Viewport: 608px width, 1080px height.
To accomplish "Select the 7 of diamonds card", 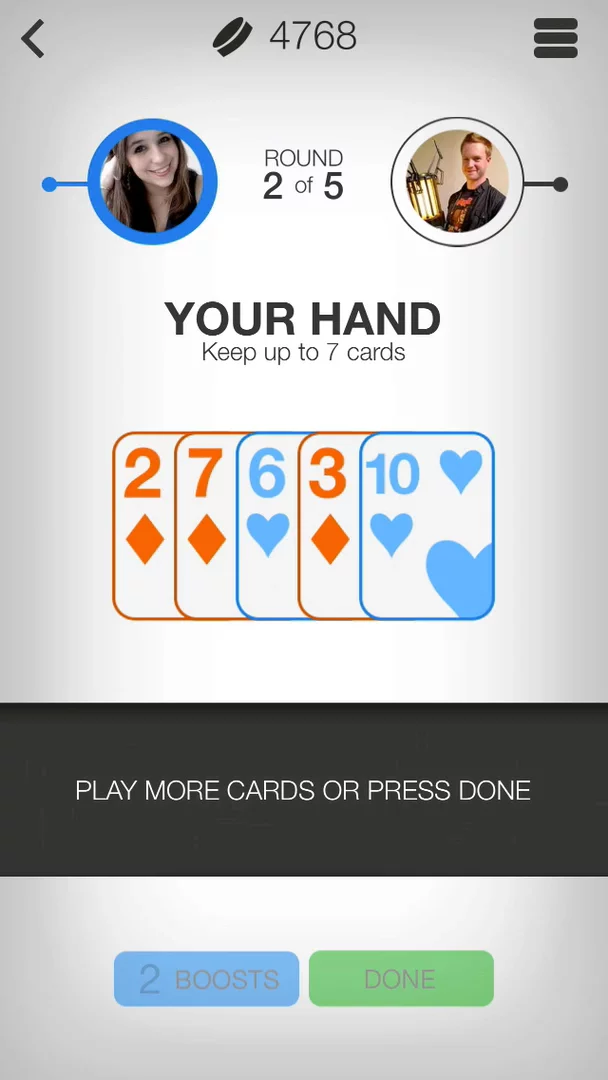I will (205, 525).
